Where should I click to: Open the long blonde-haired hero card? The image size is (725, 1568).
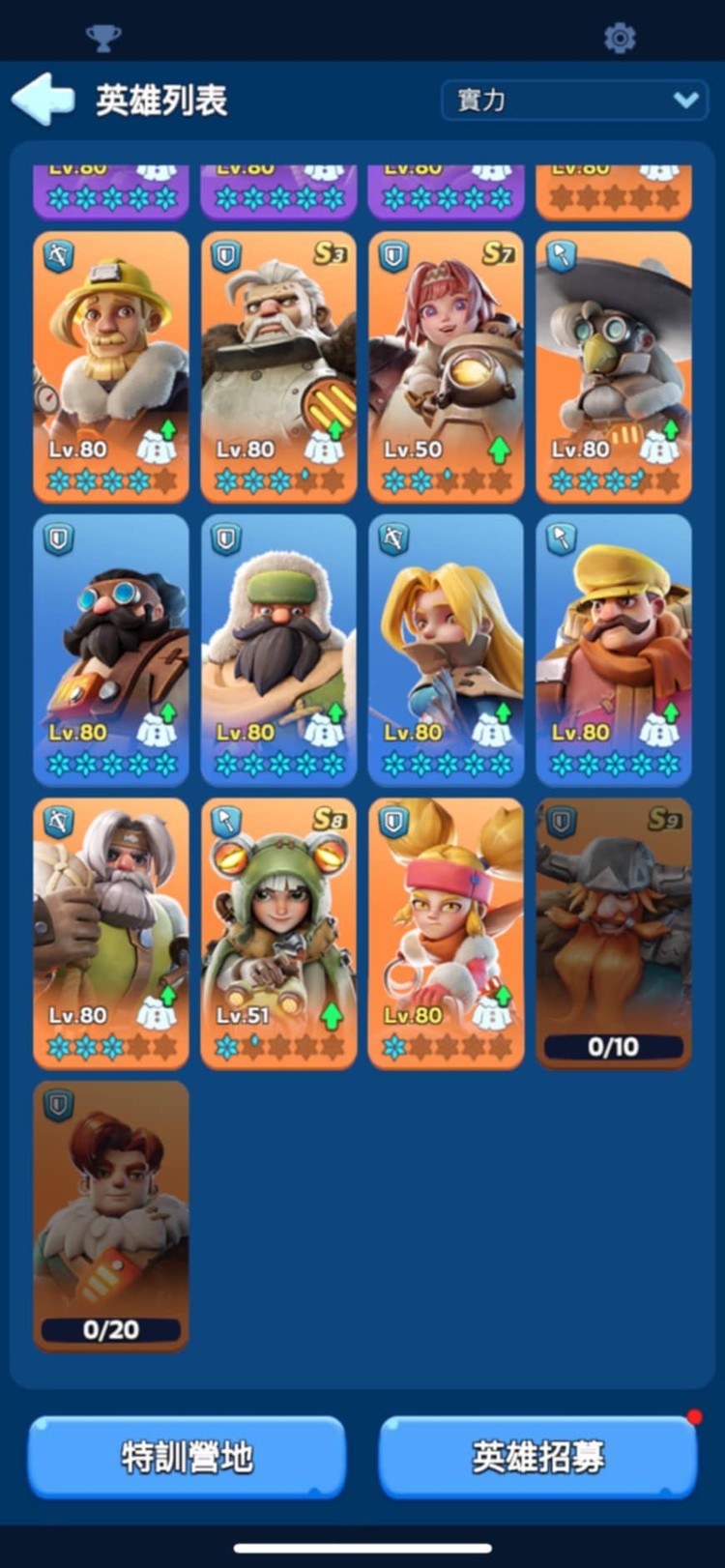[446, 650]
